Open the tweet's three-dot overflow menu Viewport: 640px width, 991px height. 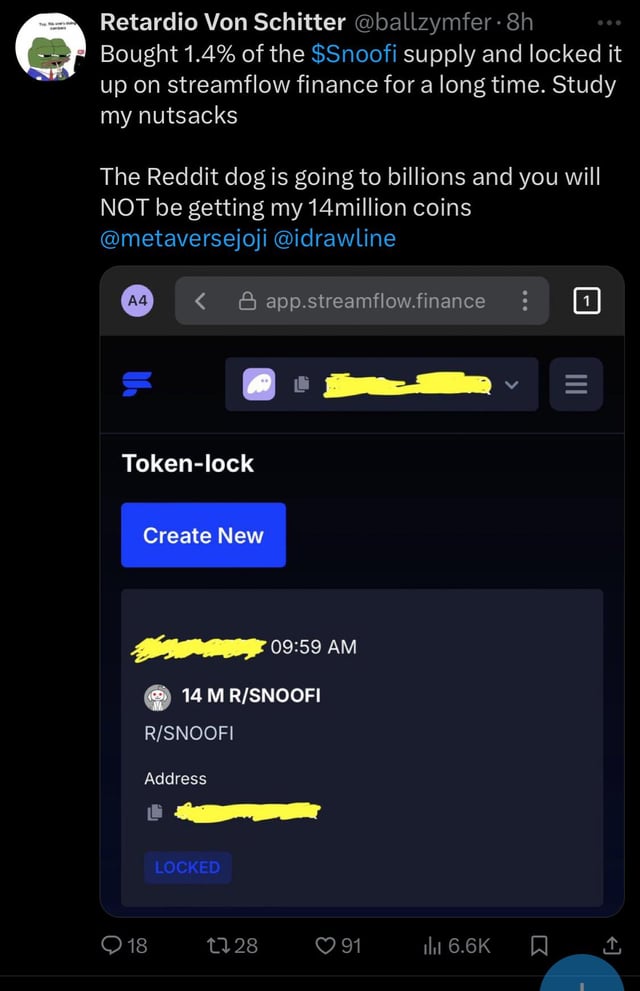point(610,22)
